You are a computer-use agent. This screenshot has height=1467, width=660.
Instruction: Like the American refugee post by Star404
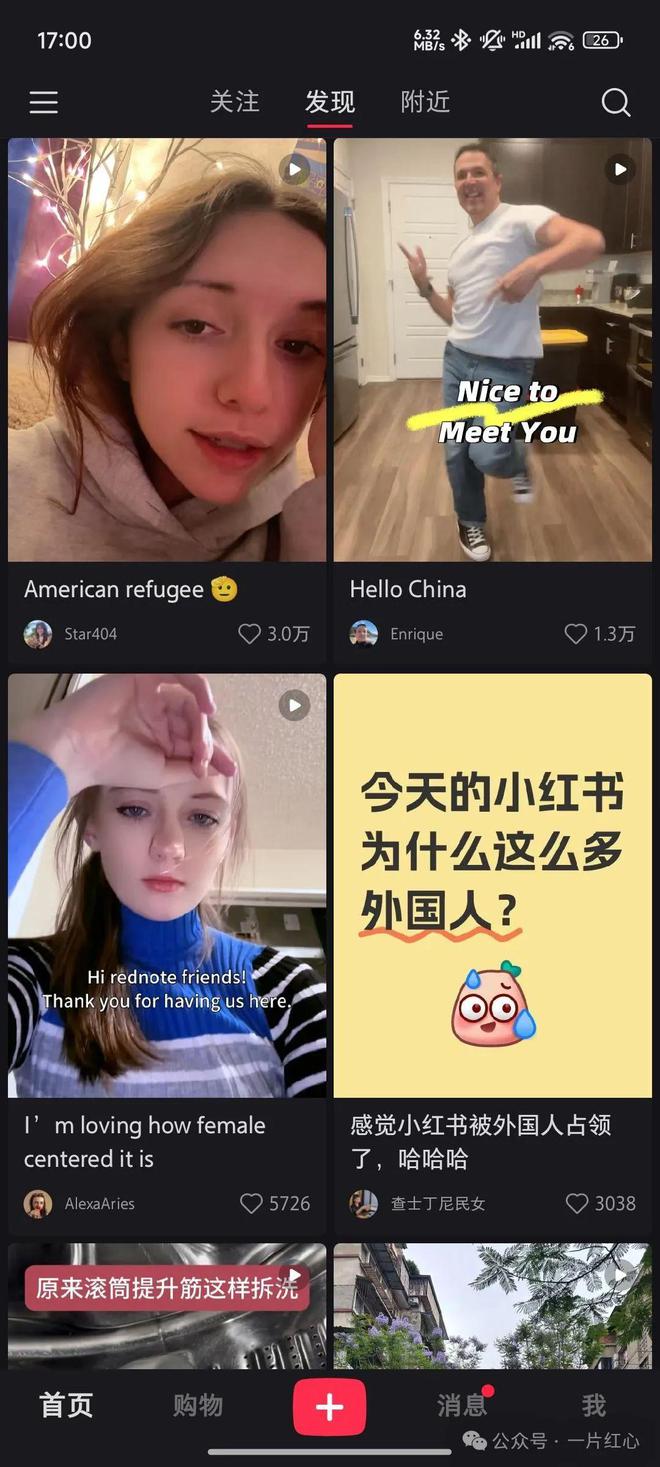pyautogui.click(x=249, y=634)
